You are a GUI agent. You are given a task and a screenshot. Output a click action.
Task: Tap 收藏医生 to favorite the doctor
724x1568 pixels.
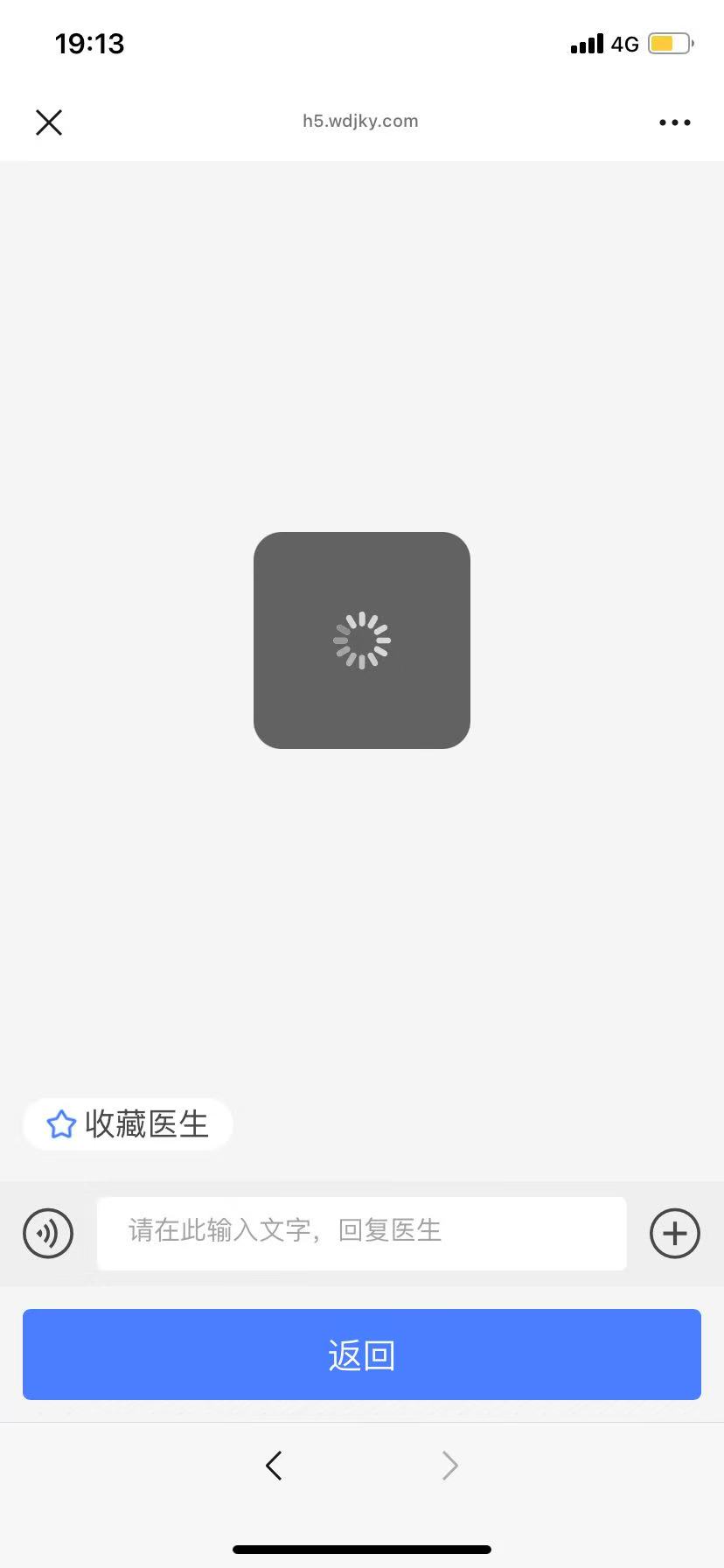(x=128, y=1124)
